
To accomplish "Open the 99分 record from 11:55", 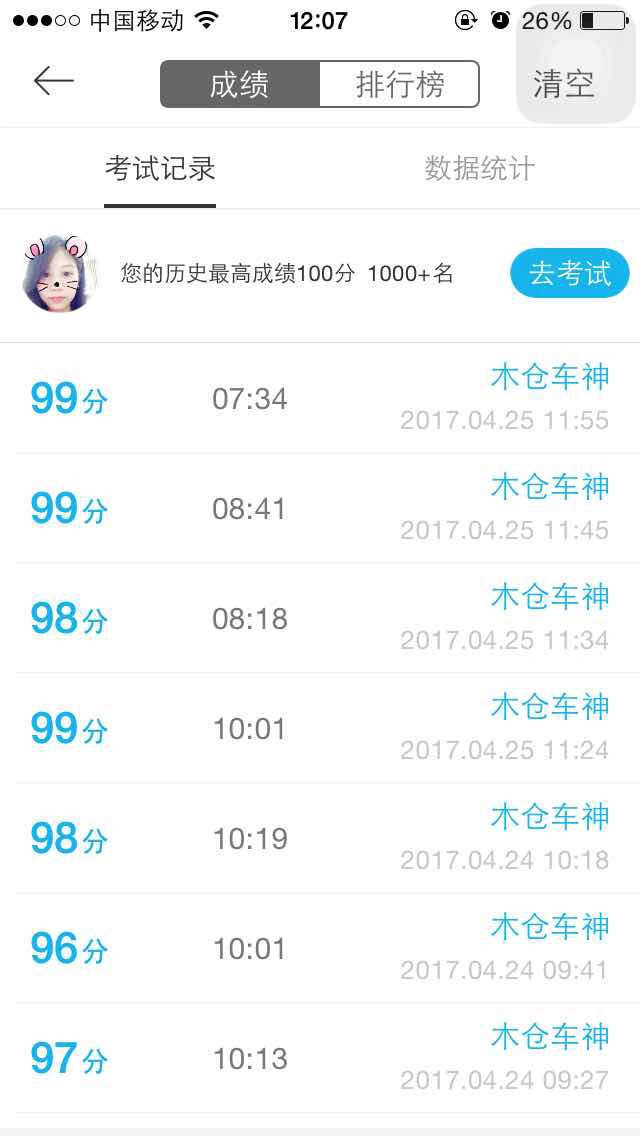I will tap(320, 398).
